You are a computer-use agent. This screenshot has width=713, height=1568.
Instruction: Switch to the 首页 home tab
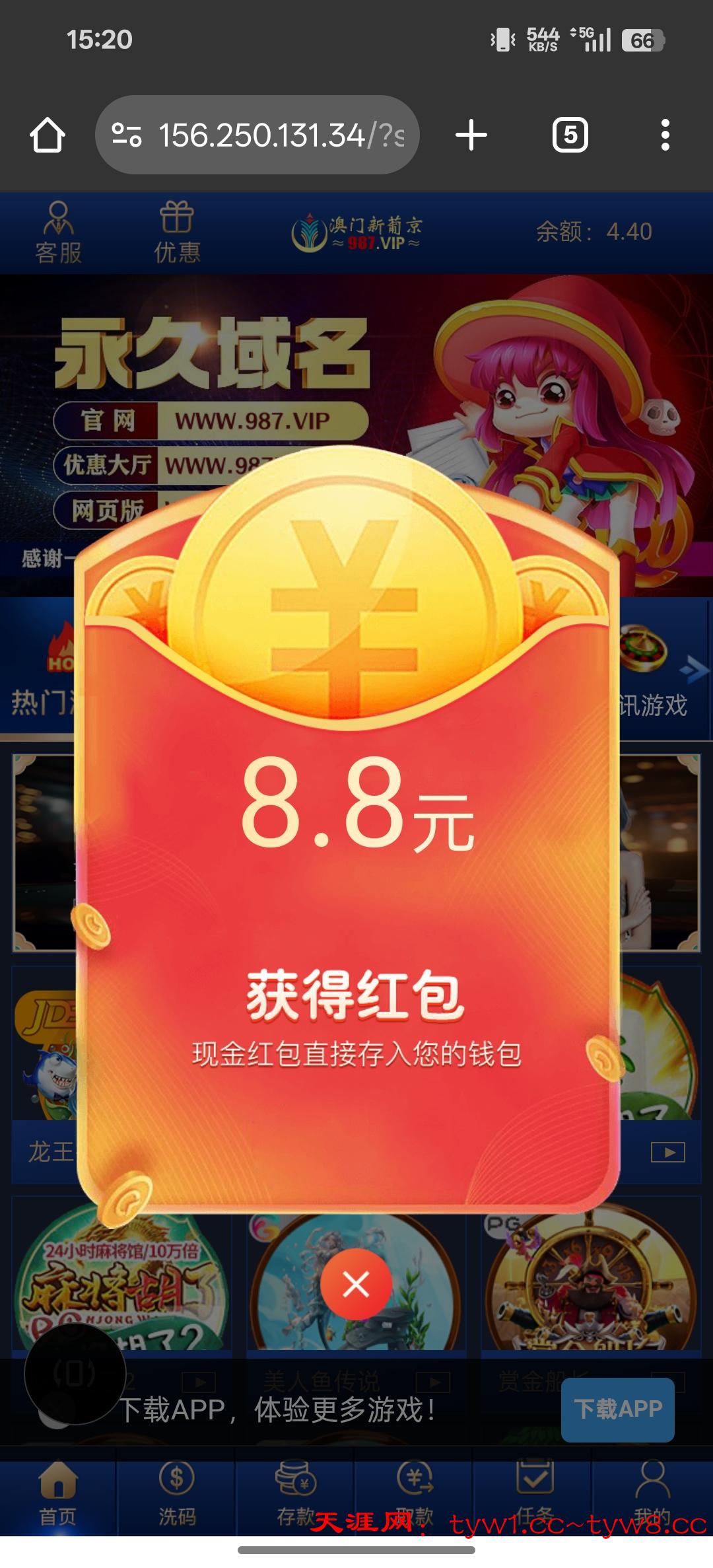coord(58,1494)
